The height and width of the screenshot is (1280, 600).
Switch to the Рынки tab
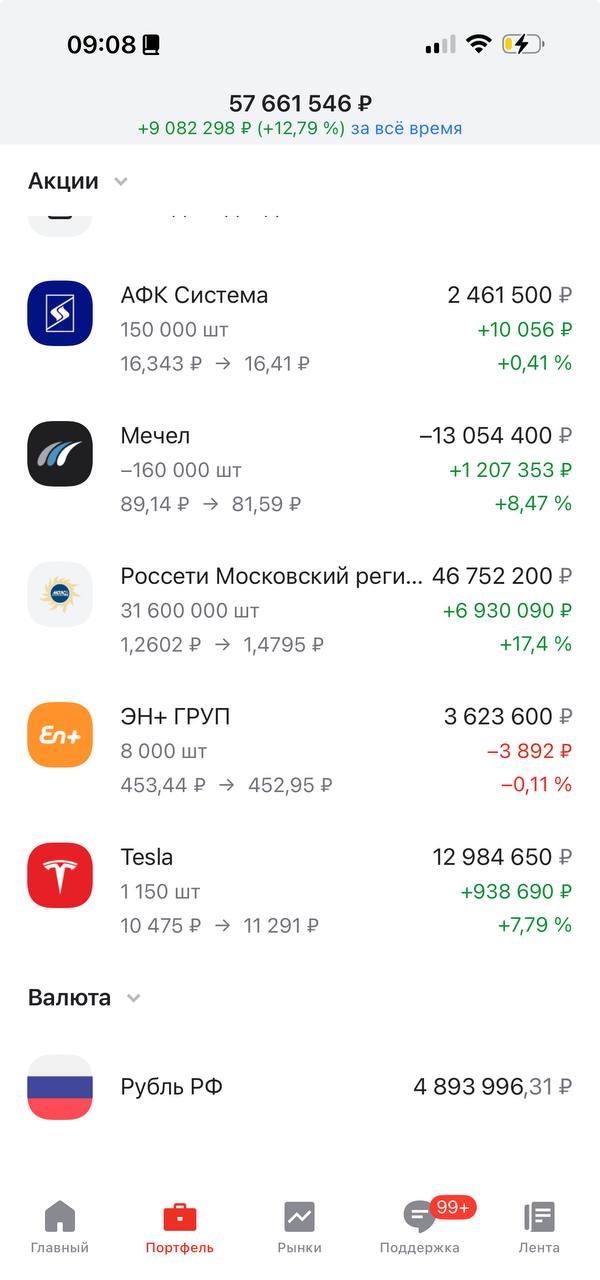[x=300, y=1228]
